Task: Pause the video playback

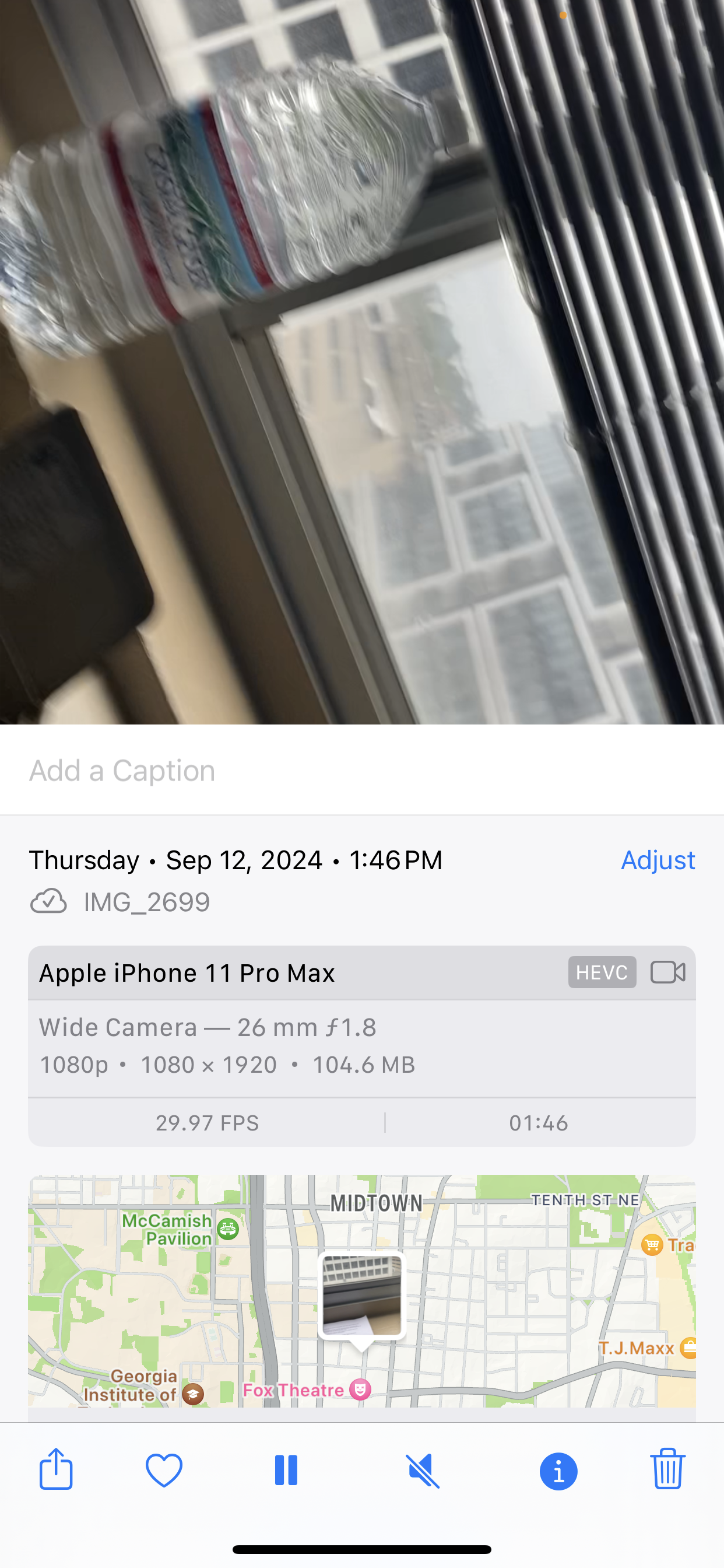Action: tap(286, 1471)
